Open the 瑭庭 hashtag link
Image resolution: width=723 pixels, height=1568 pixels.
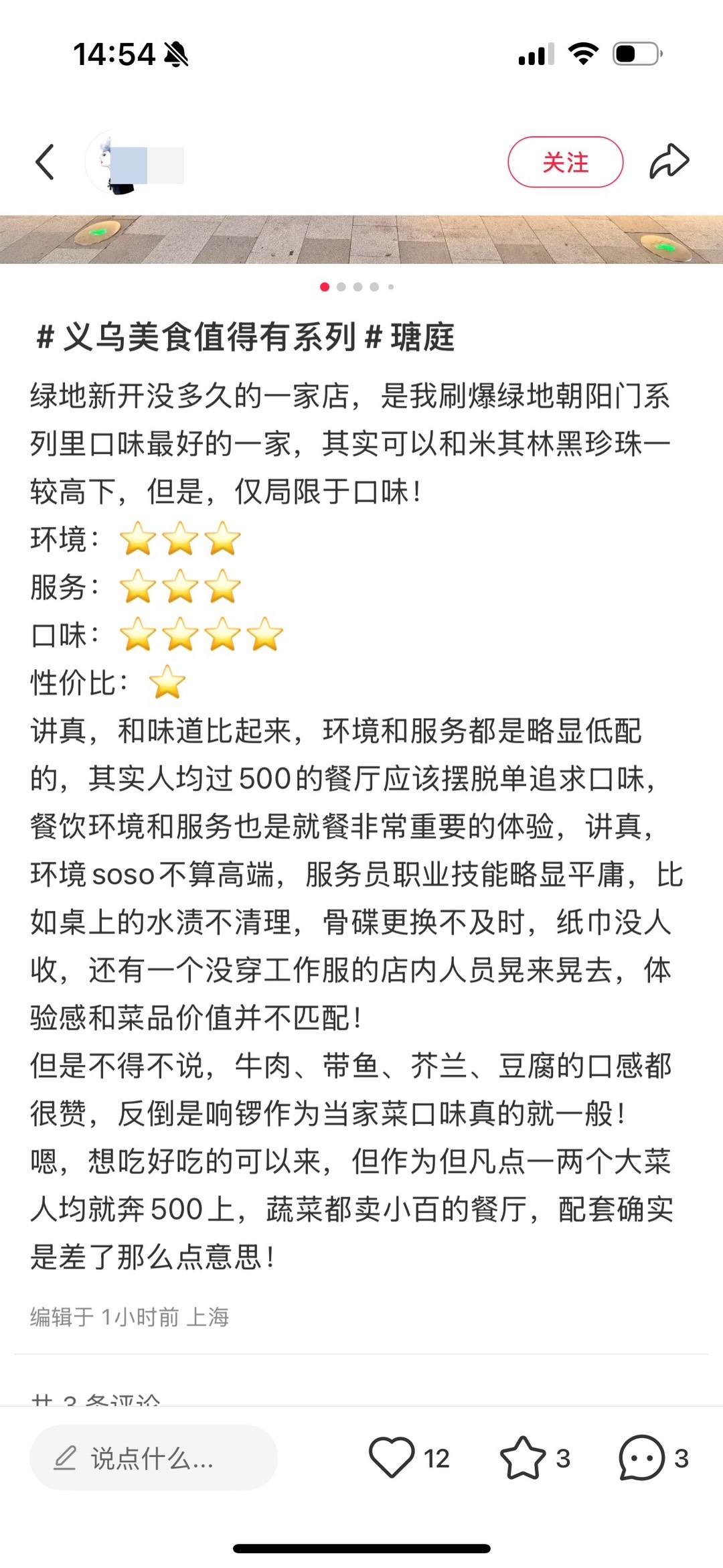[x=410, y=336]
